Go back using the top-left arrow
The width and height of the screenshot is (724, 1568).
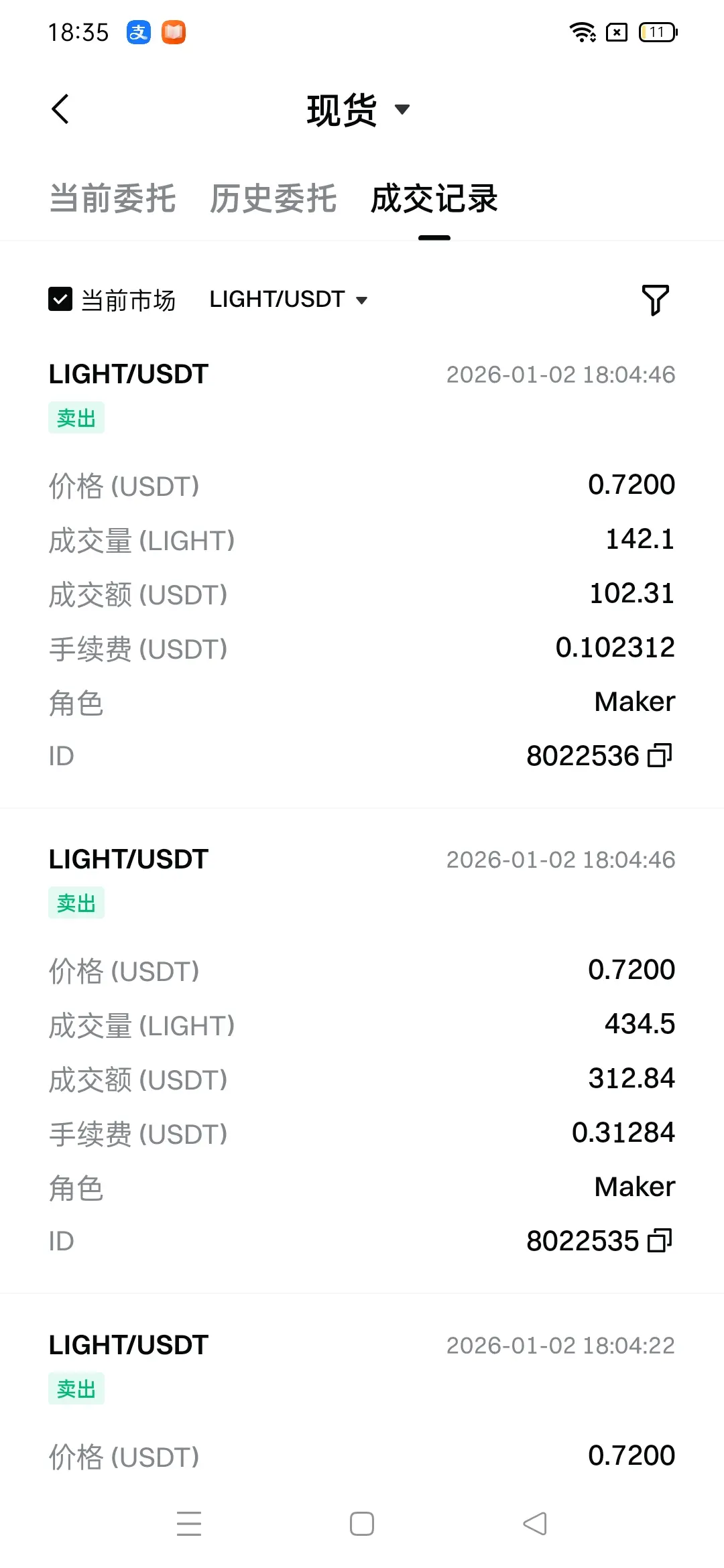(x=60, y=109)
